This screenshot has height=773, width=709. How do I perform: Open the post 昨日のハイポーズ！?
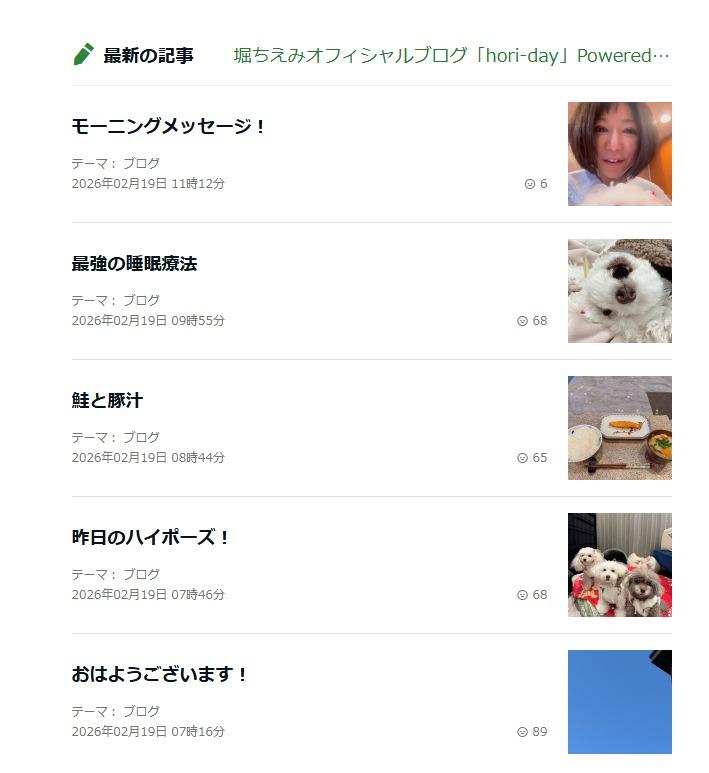click(x=151, y=538)
